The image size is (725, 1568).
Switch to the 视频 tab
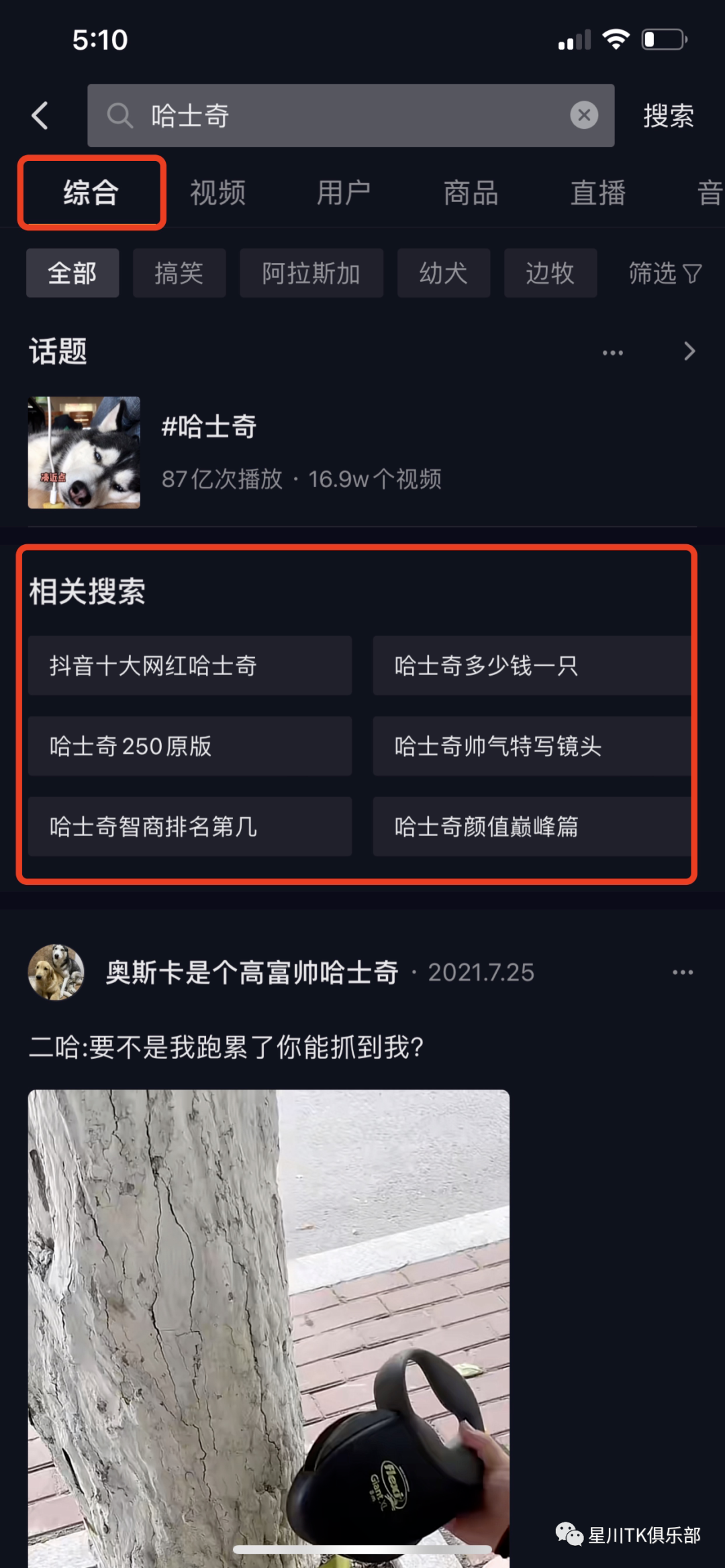click(217, 193)
